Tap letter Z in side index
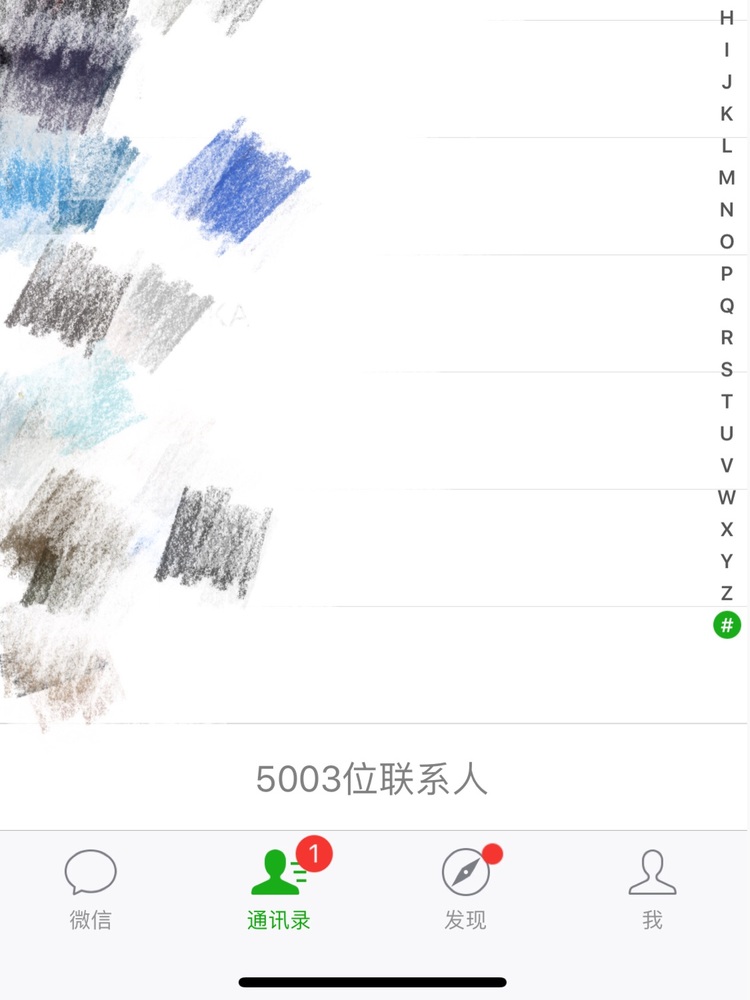 [x=727, y=594]
